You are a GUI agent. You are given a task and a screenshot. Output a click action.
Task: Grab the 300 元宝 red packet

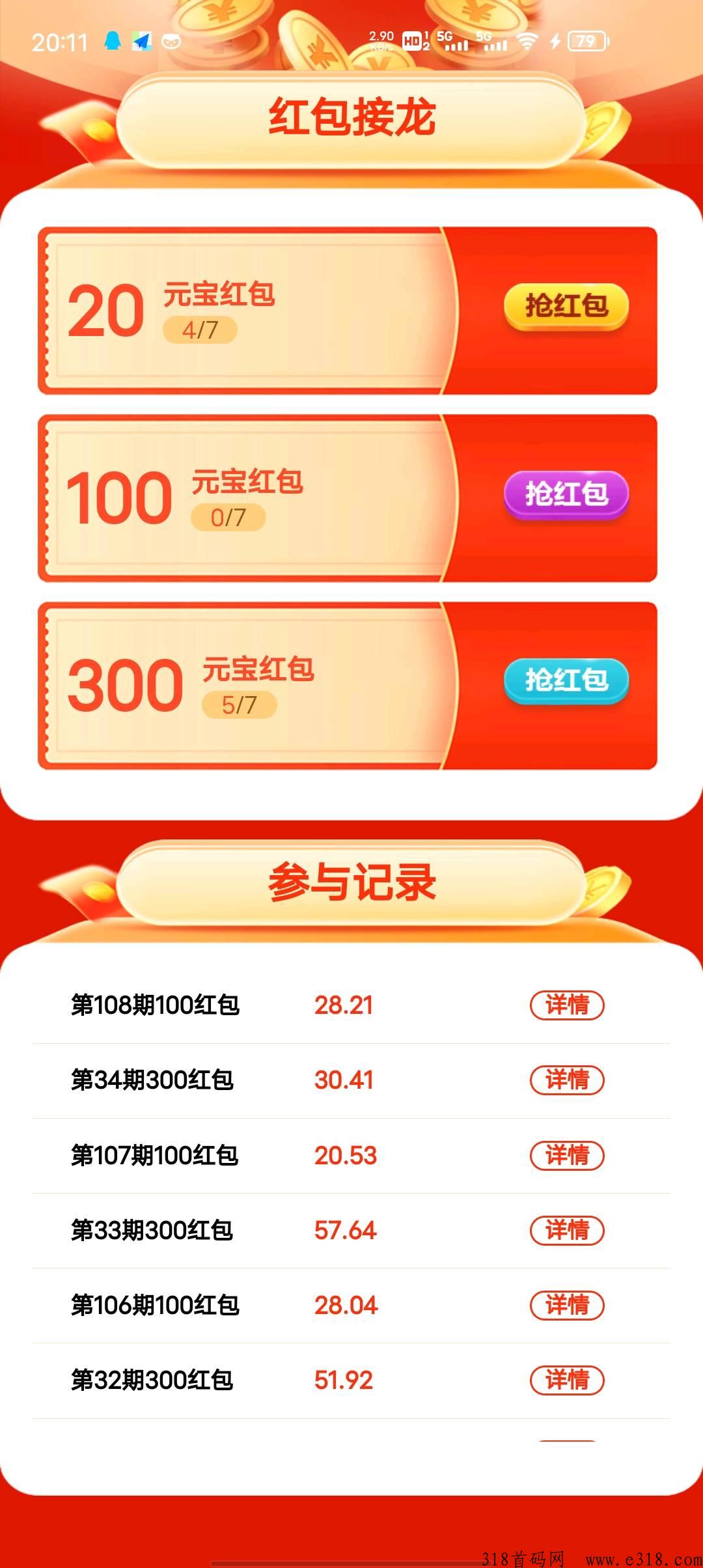point(566,681)
